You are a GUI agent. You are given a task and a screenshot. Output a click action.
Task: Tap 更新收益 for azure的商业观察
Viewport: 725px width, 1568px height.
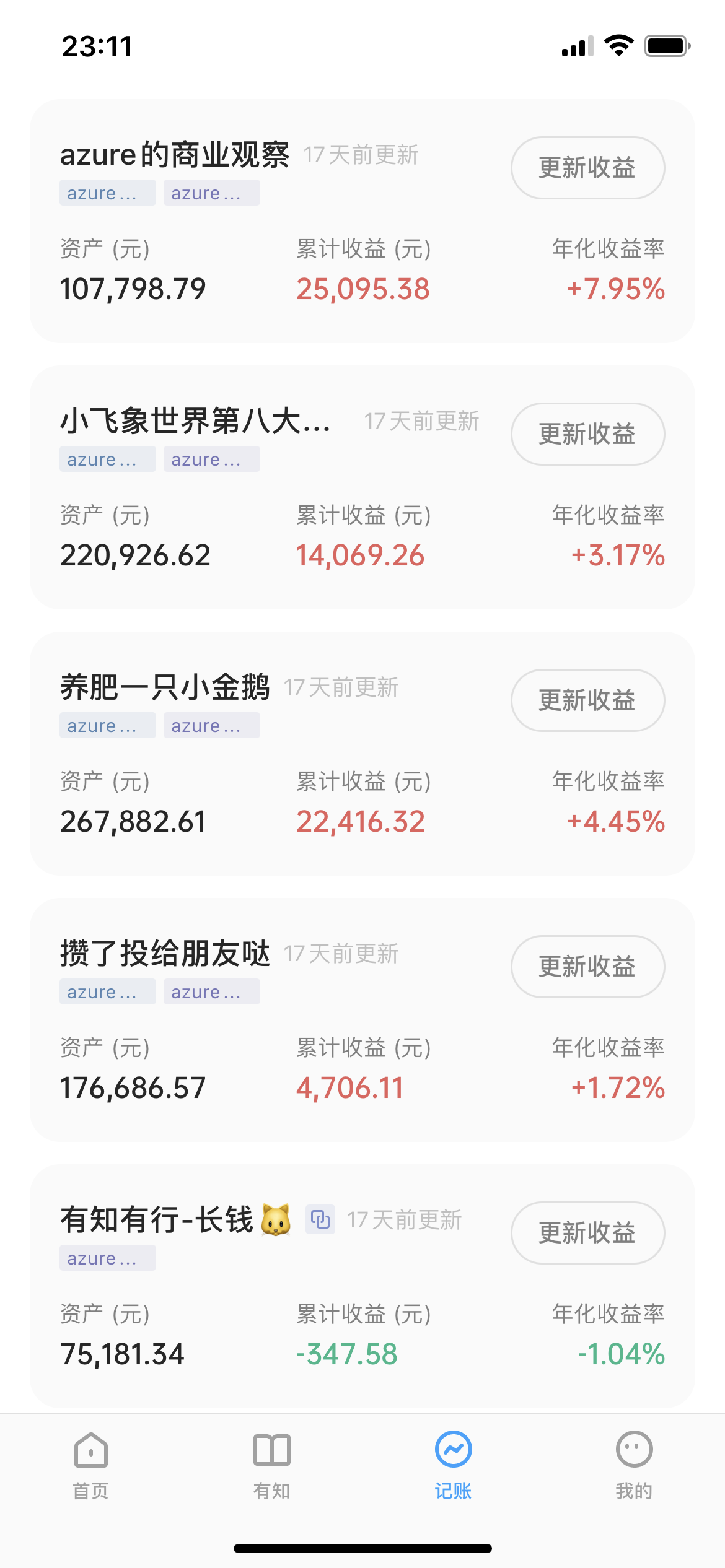point(587,168)
